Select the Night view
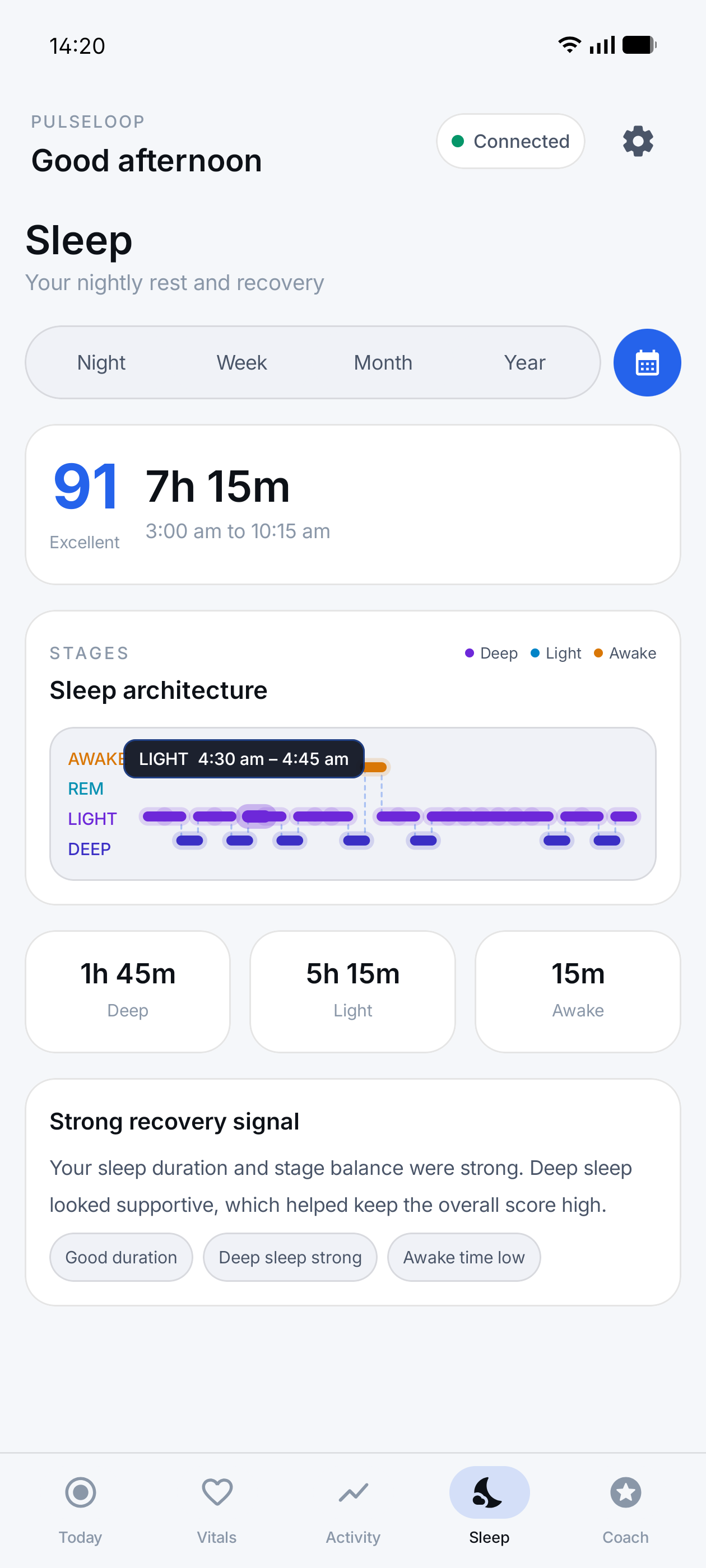The height and width of the screenshot is (1568, 706). [x=101, y=363]
